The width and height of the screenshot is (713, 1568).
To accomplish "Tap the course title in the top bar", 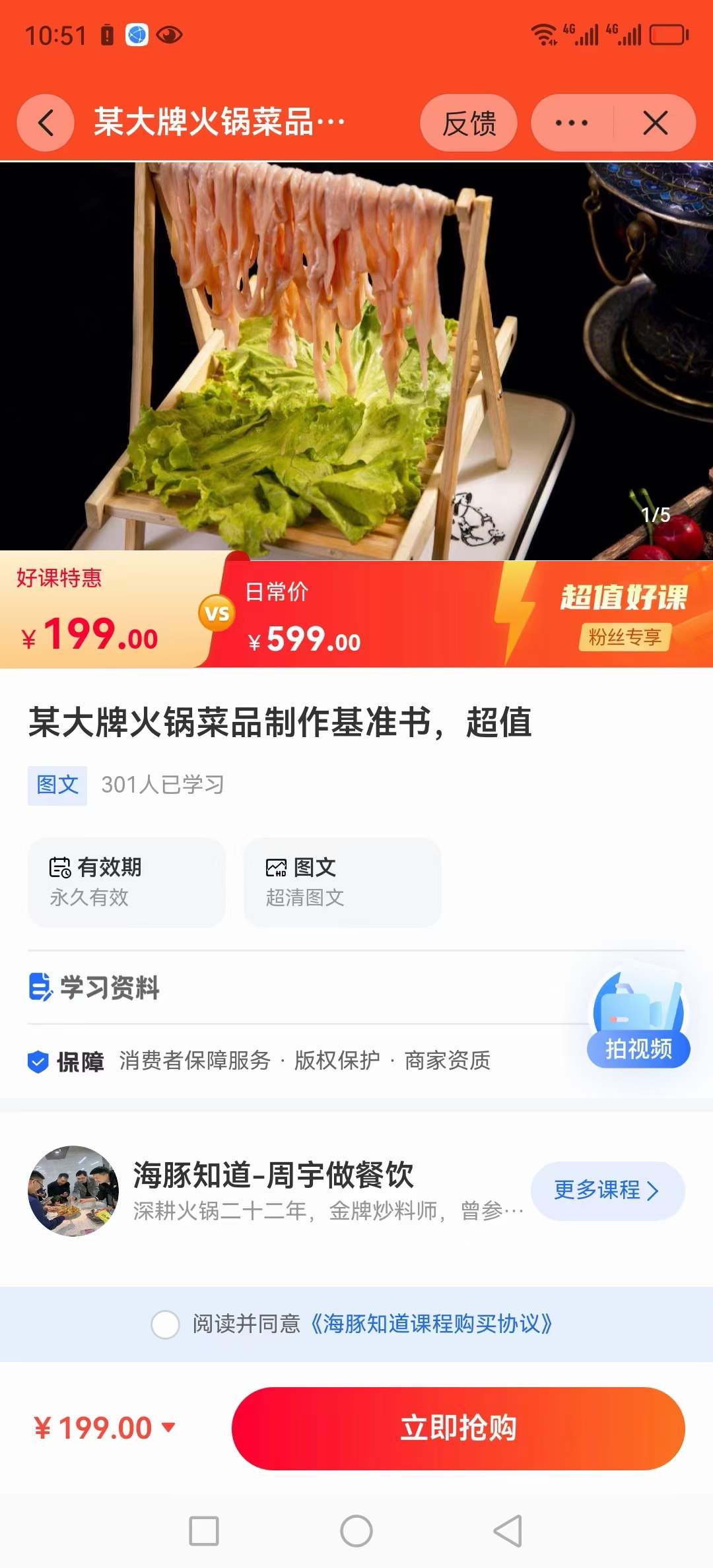I will coord(218,123).
